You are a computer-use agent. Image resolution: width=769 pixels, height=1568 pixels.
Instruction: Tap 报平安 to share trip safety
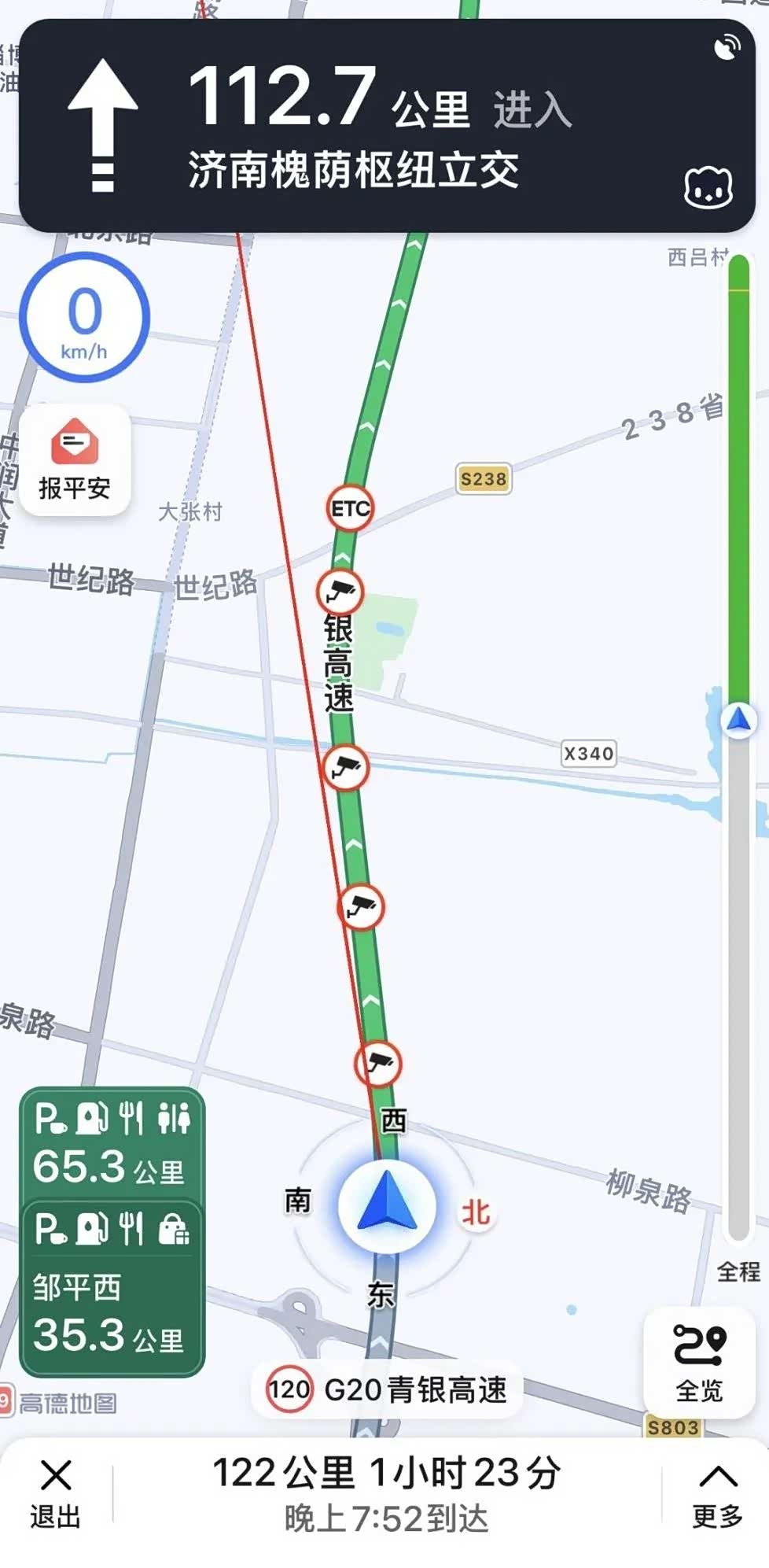coord(75,460)
